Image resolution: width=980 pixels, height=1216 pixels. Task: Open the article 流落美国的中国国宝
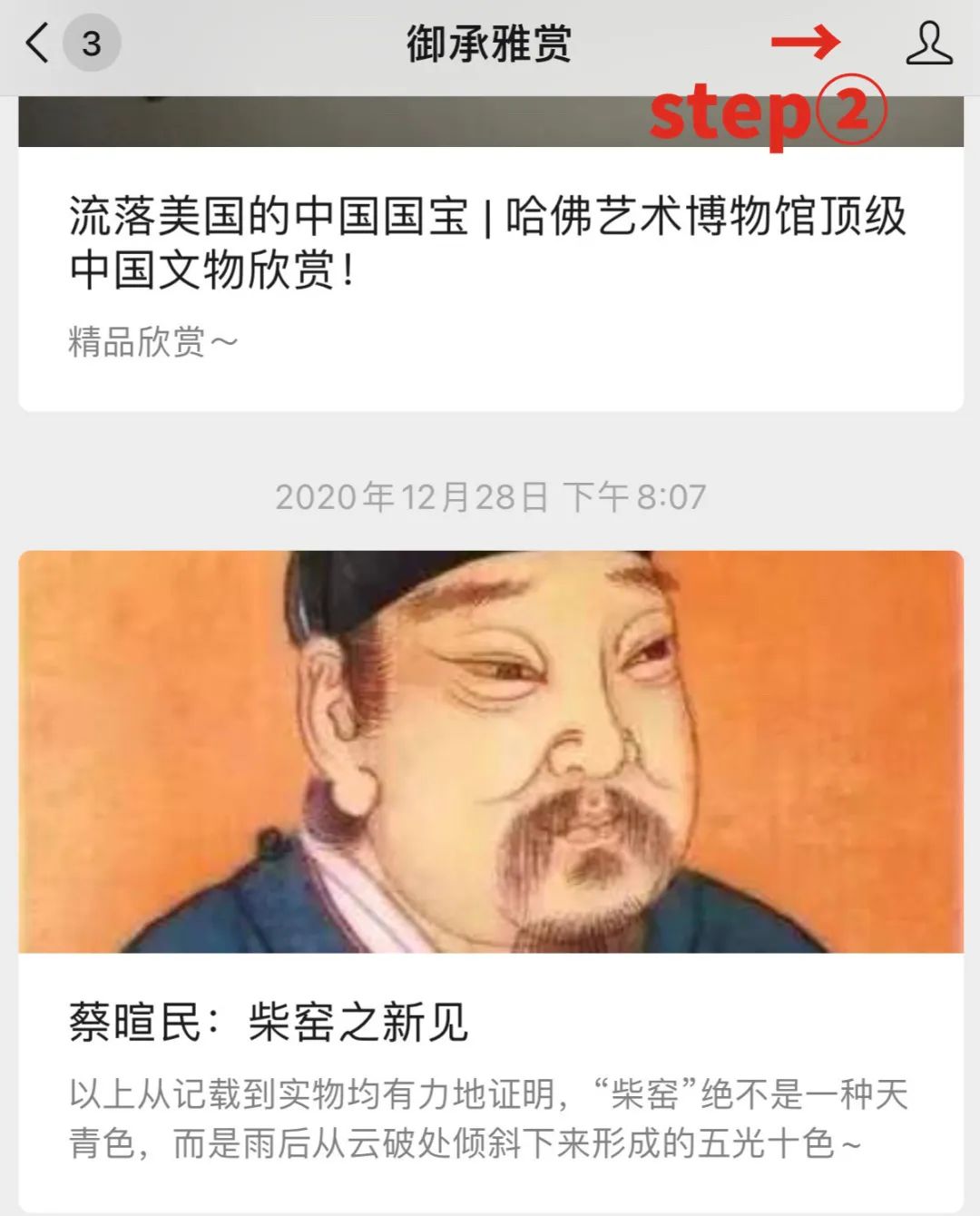488,243
